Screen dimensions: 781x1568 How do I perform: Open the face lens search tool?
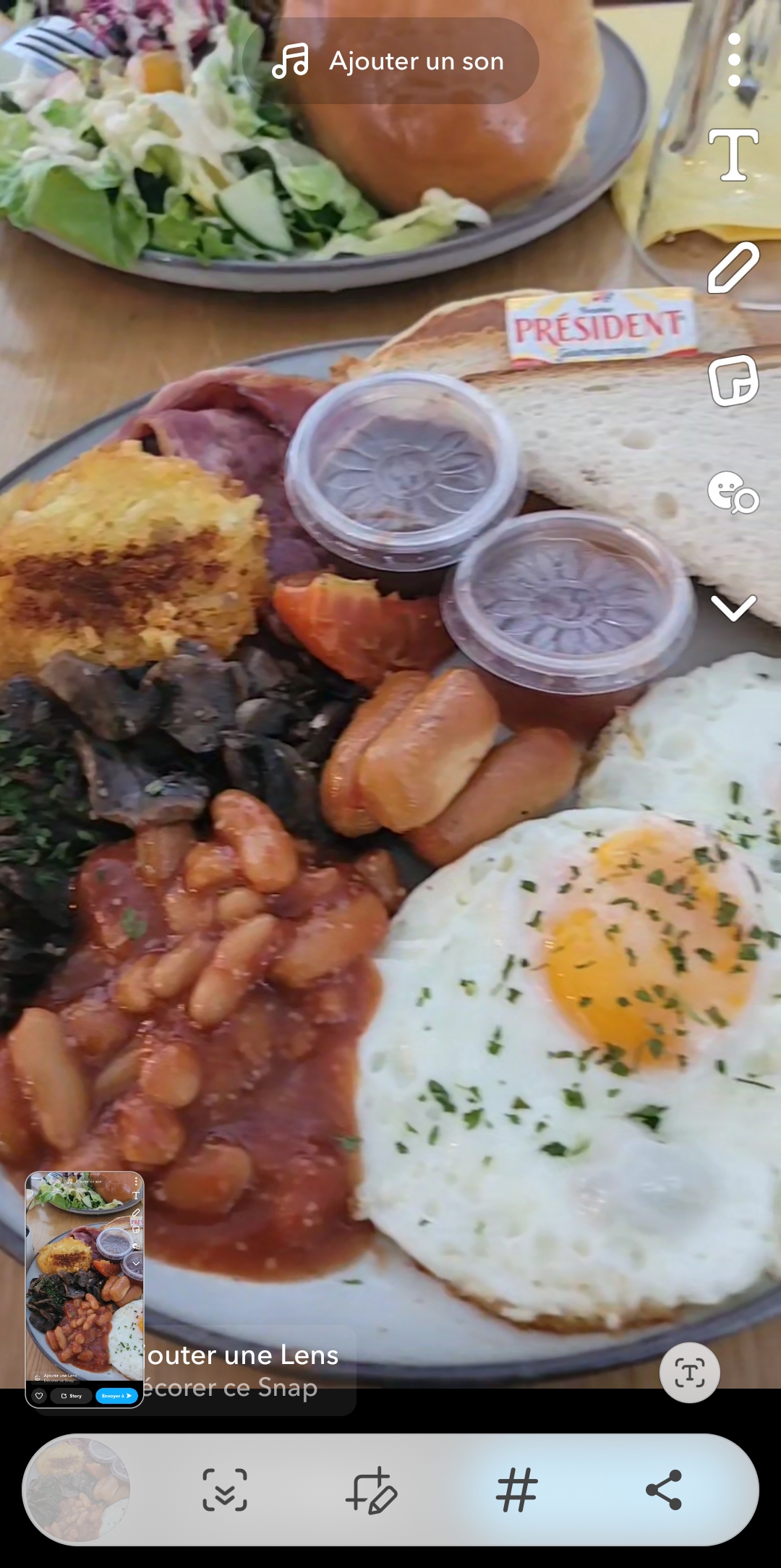tap(733, 493)
